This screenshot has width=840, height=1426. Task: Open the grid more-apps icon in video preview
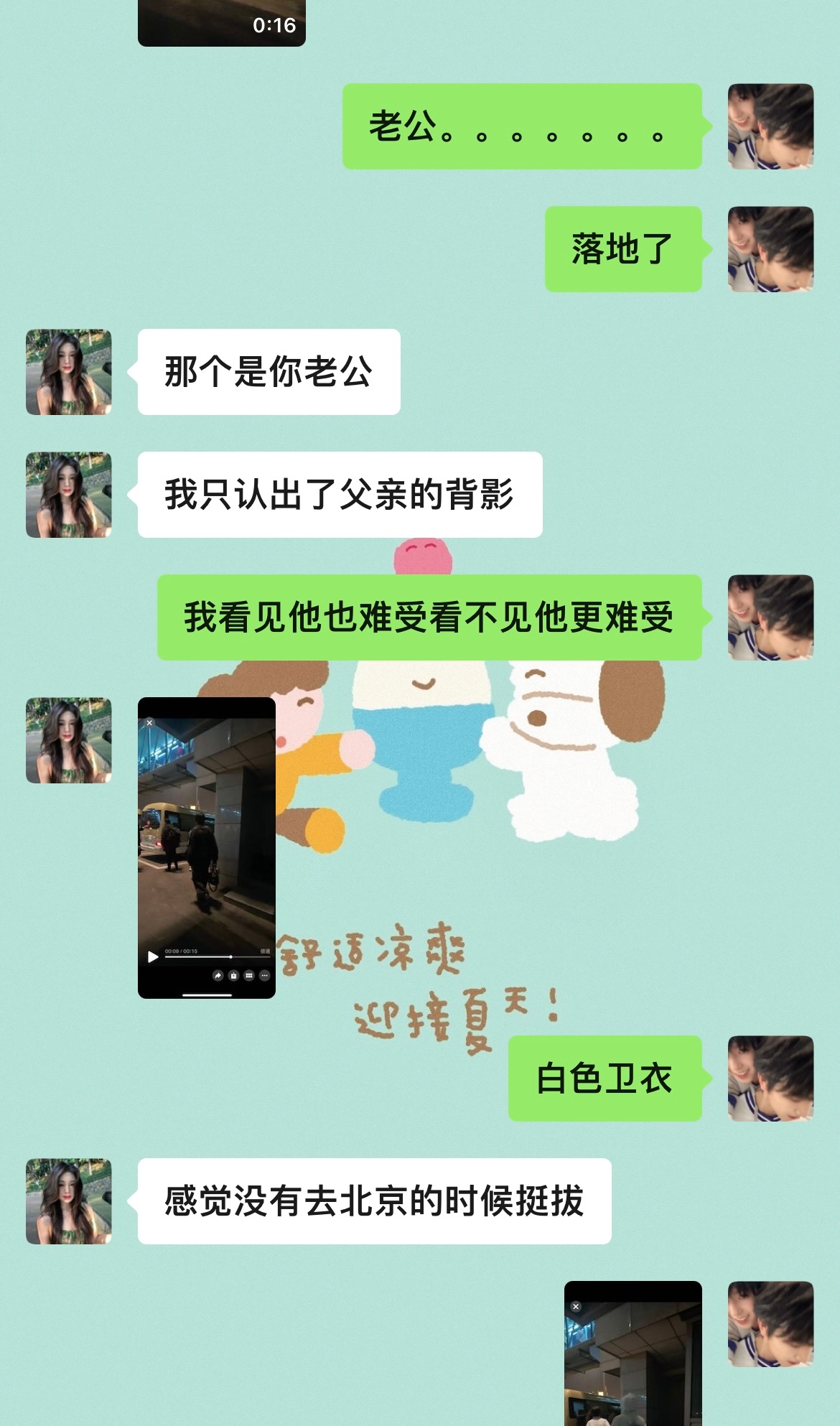point(249,975)
